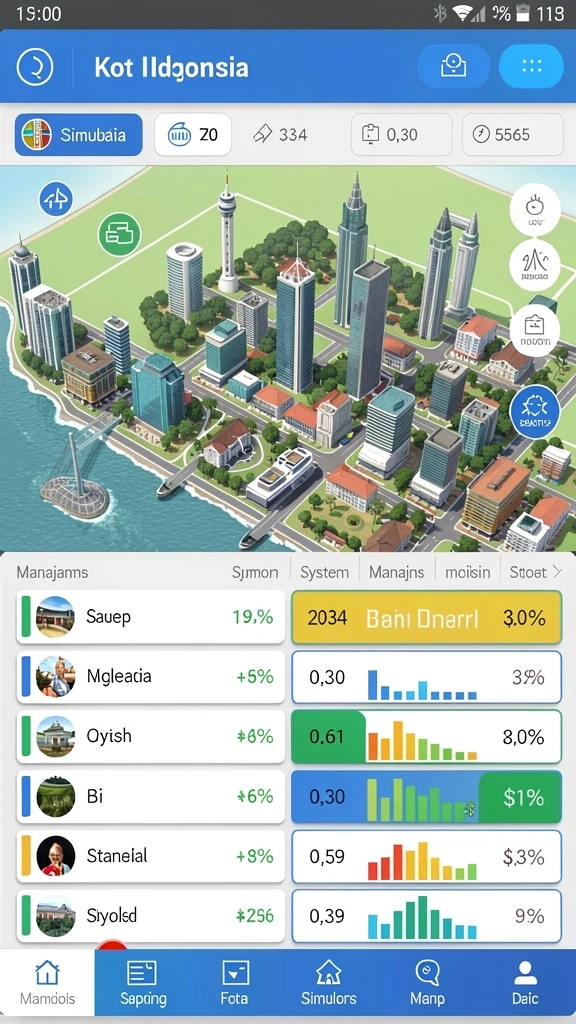Tap the chip showing 0,30

(402, 135)
